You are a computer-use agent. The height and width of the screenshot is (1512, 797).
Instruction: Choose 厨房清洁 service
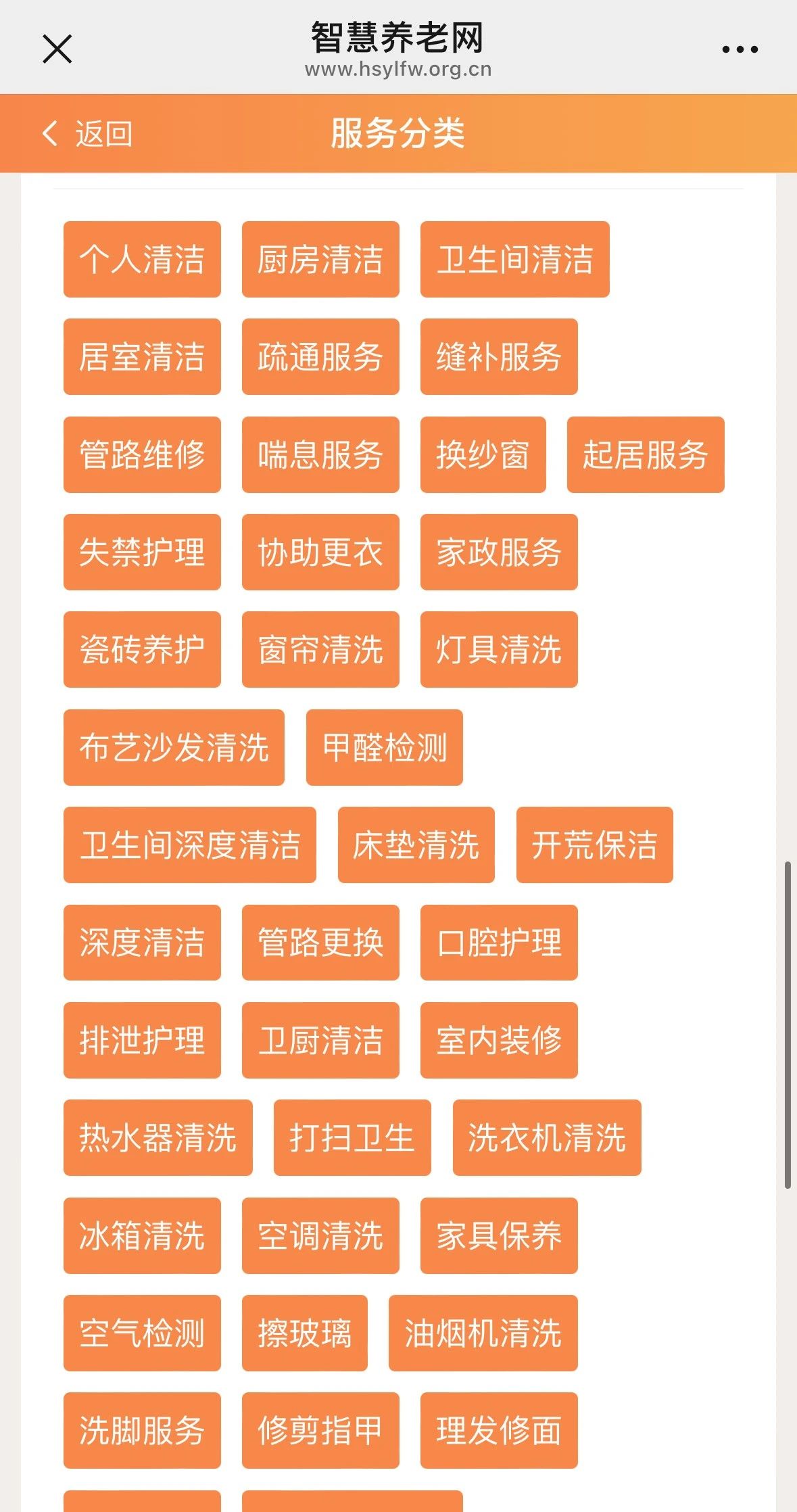320,259
